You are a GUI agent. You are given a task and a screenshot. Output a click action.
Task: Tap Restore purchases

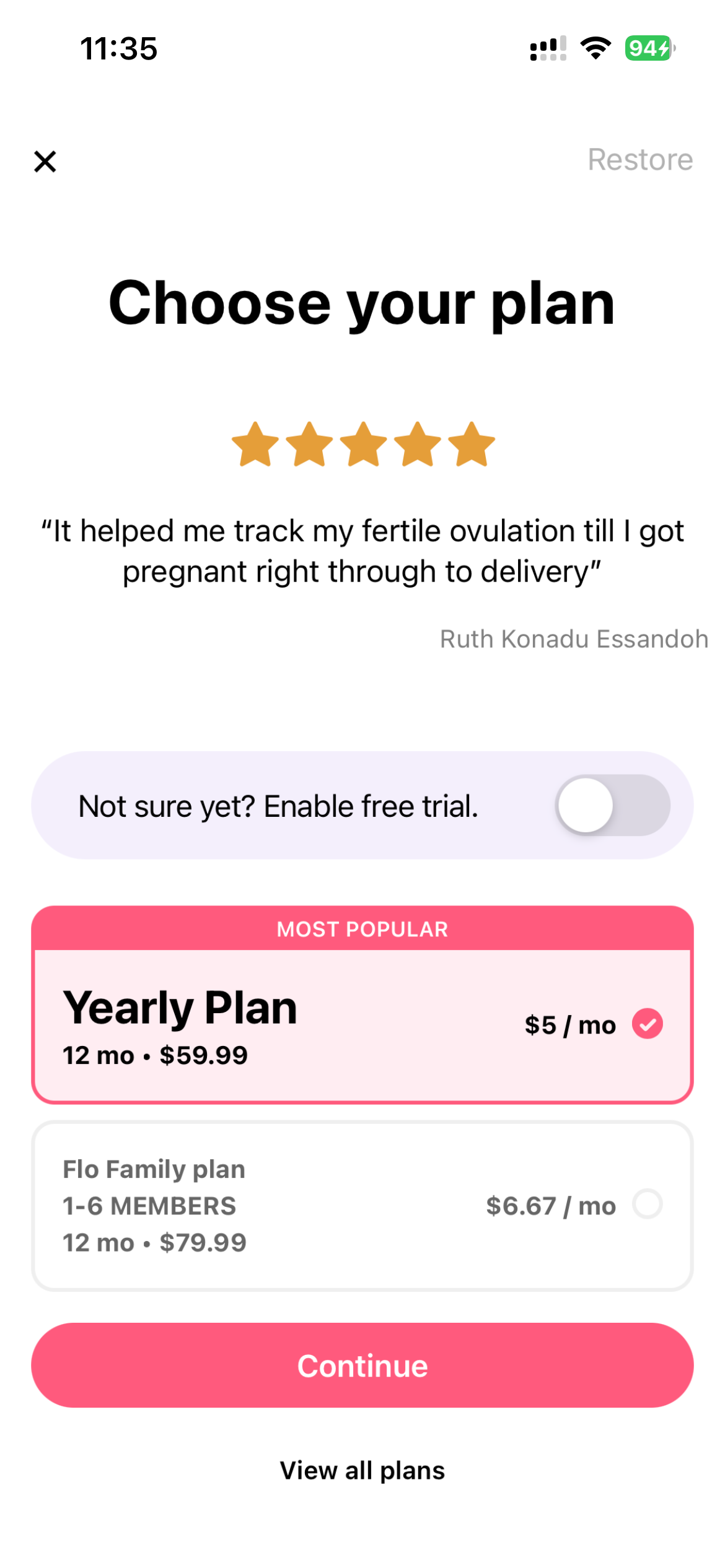pyautogui.click(x=639, y=160)
